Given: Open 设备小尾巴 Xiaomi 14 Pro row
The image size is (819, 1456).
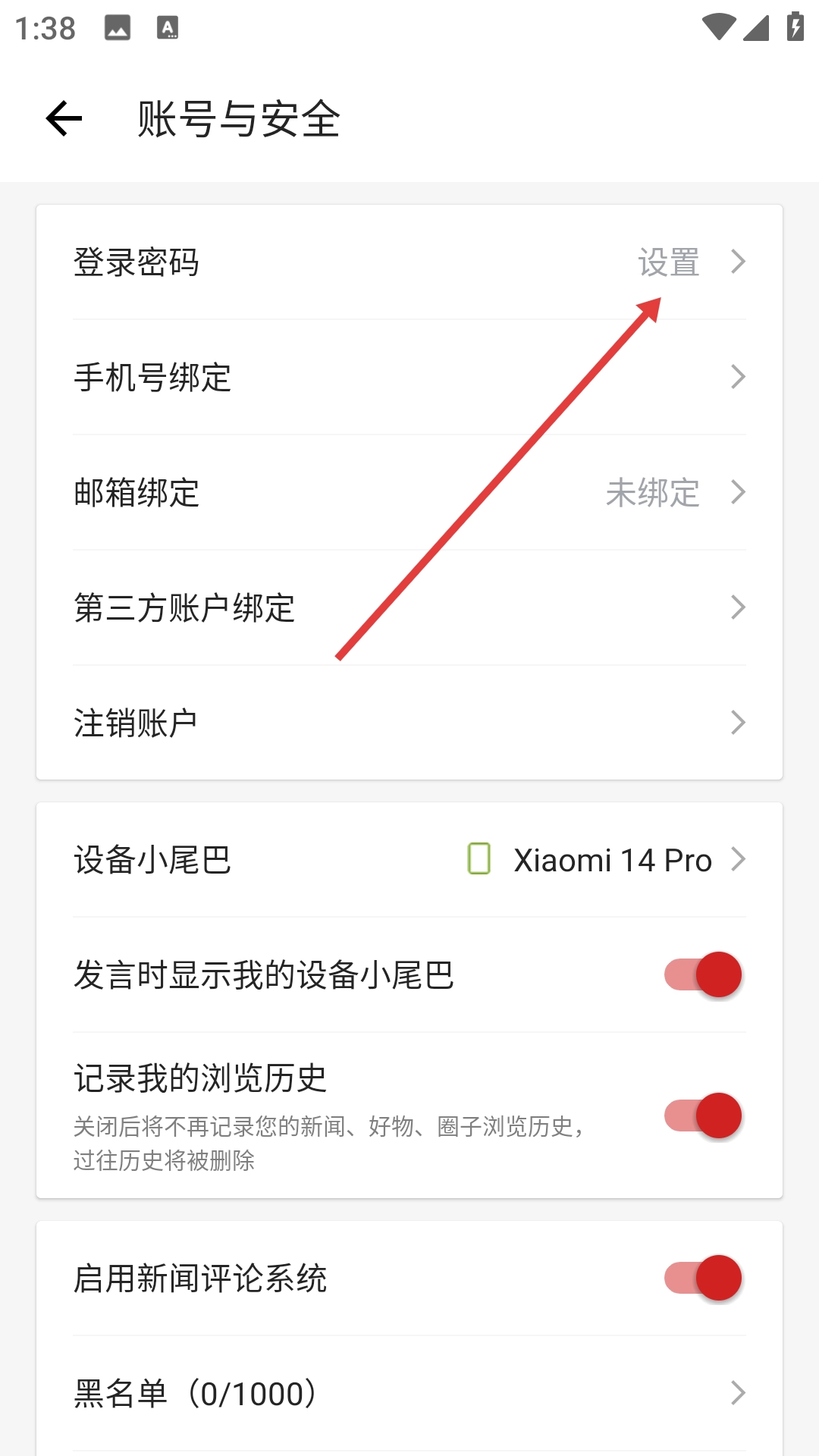Looking at the screenshot, I should (409, 860).
